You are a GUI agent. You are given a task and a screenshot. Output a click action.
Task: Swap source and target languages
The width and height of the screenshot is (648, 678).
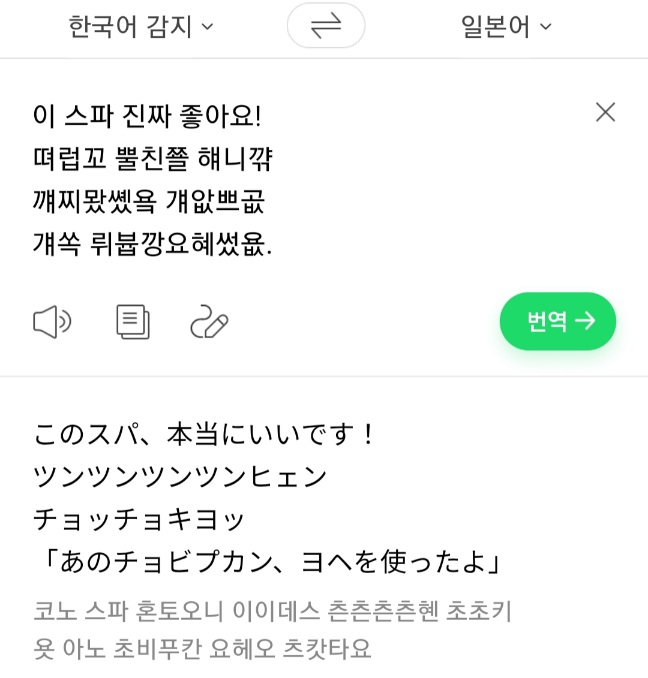point(326,27)
